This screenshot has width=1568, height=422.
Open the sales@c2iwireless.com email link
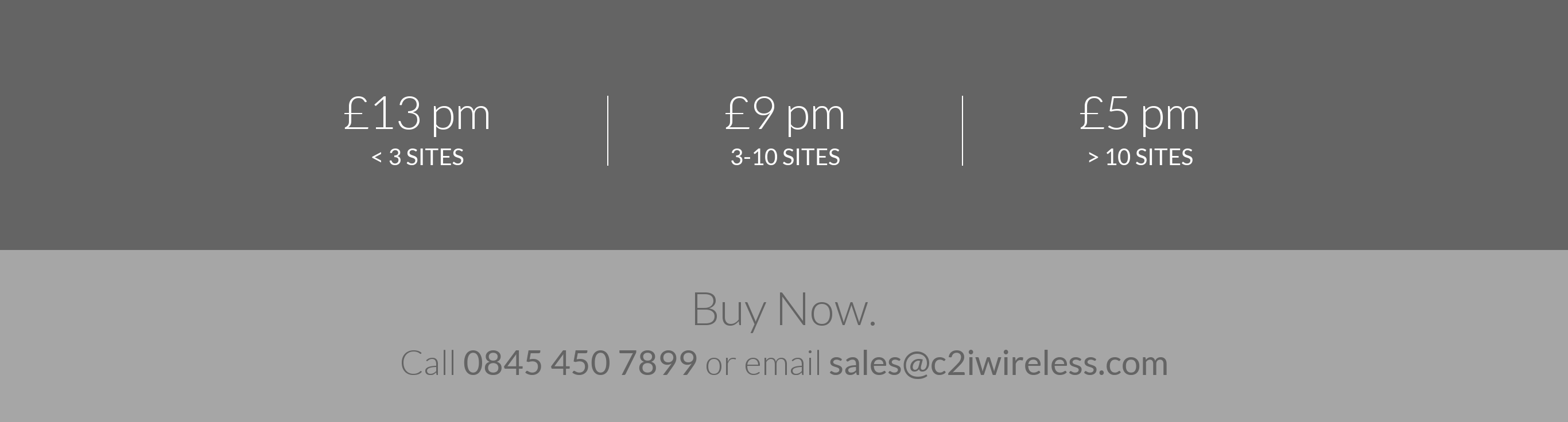tap(998, 363)
